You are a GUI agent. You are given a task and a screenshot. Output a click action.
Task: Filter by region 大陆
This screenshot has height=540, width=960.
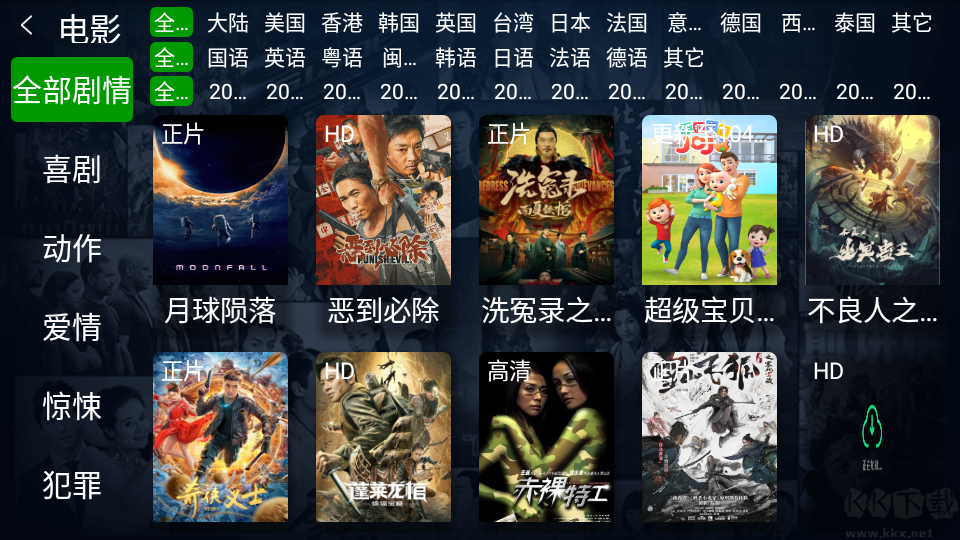[x=228, y=22]
